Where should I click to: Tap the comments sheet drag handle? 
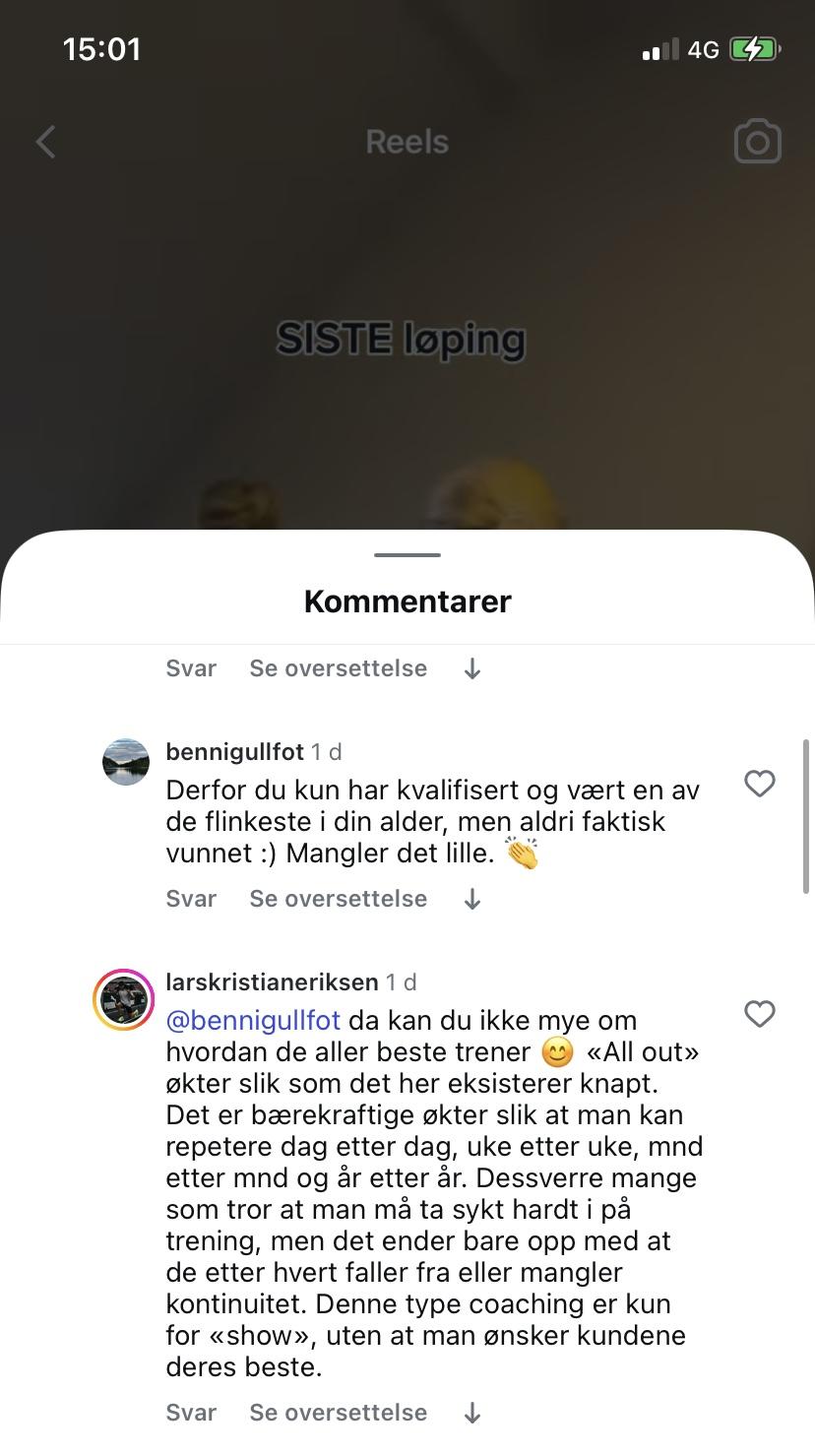(407, 555)
